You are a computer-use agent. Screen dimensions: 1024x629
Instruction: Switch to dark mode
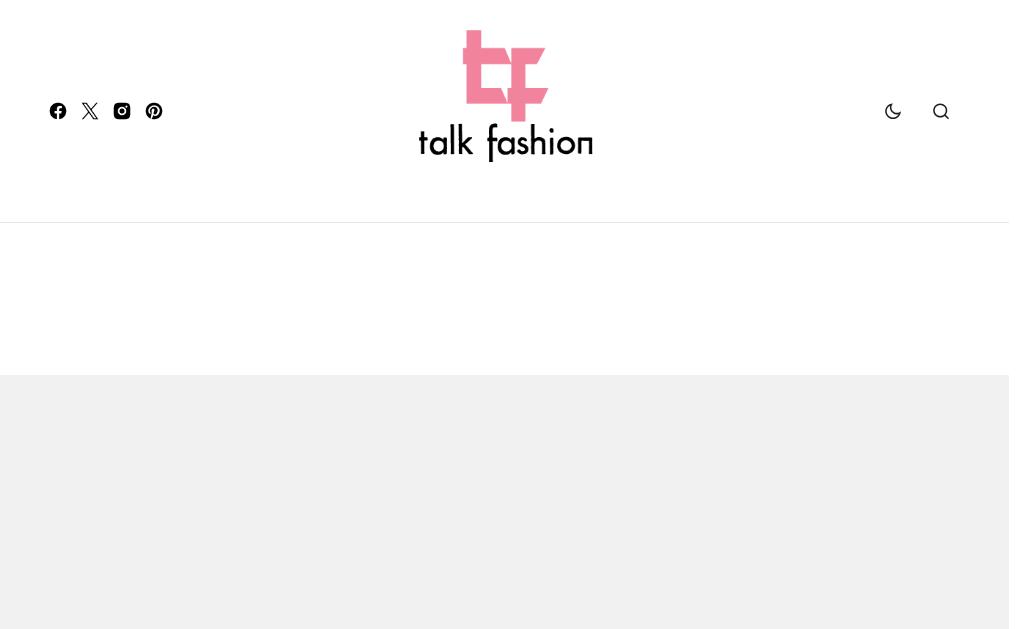(x=893, y=112)
